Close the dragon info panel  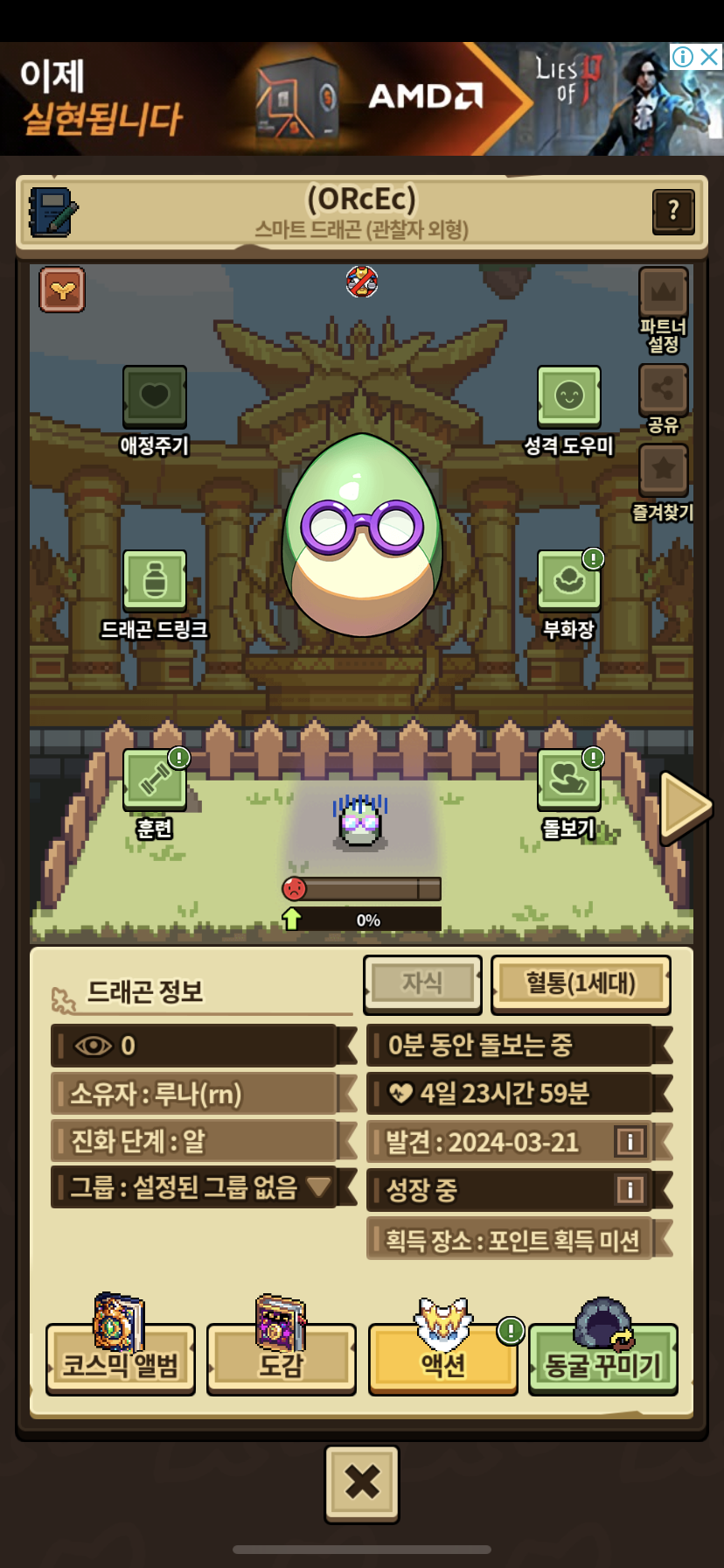tap(362, 1482)
